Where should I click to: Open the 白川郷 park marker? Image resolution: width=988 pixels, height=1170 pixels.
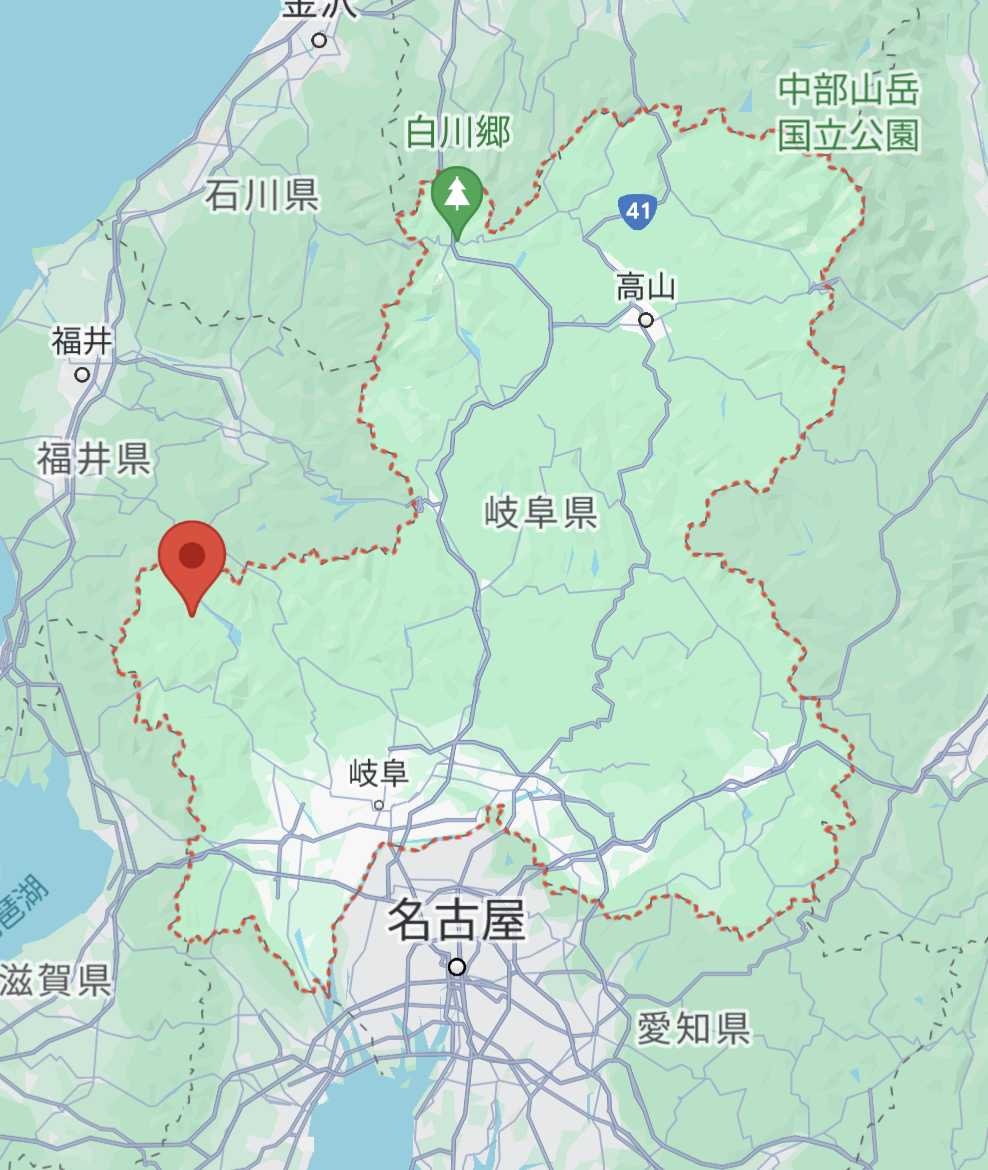point(457,195)
